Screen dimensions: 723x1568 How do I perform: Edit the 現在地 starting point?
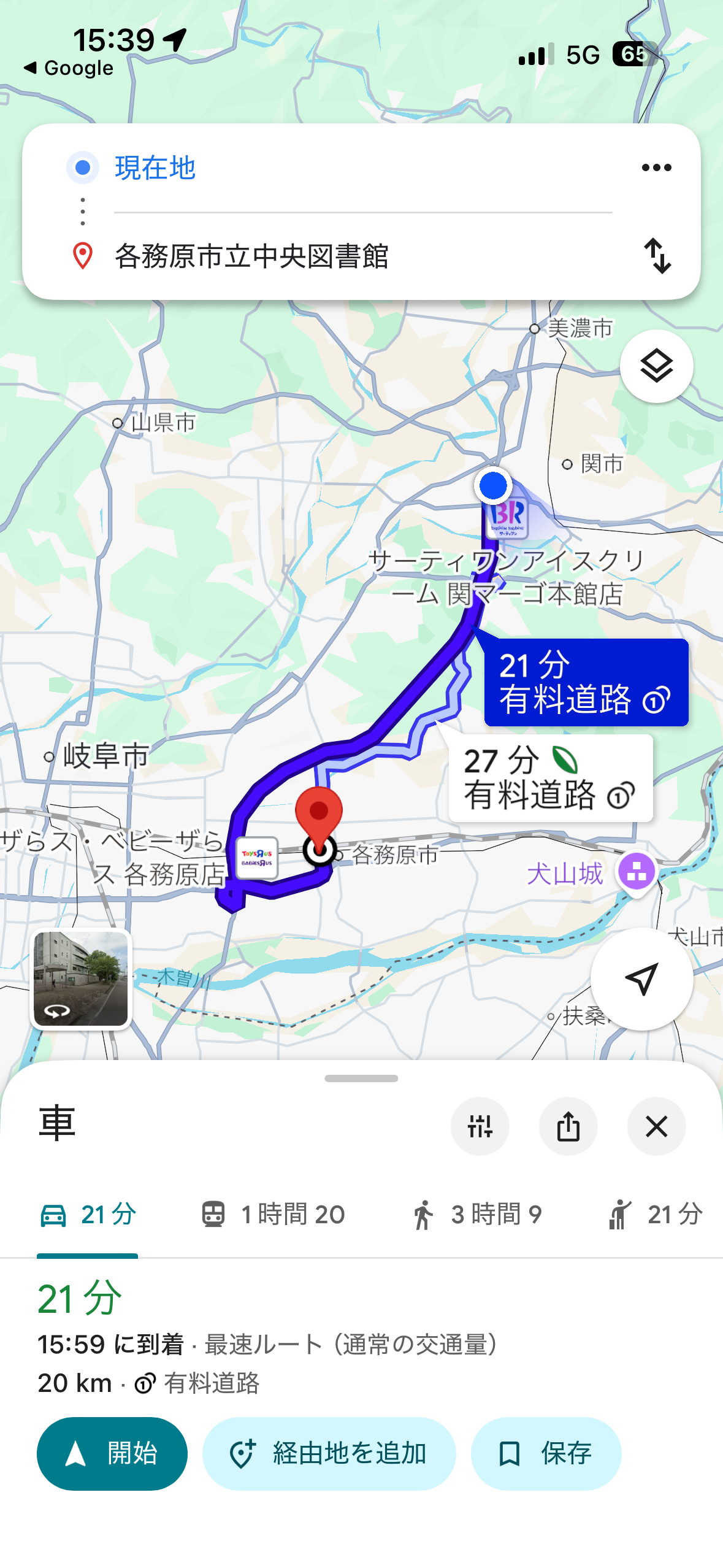pos(155,167)
